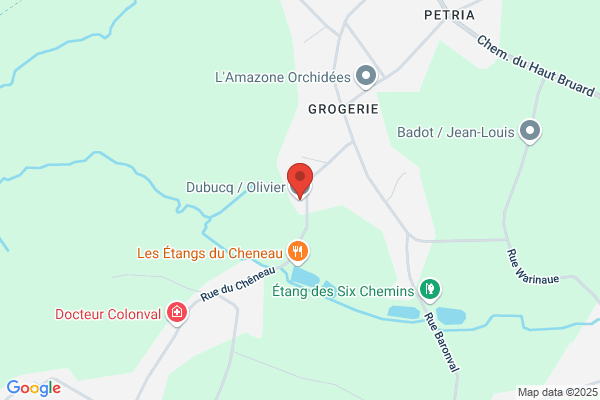
Task: Open the L'Amazone Orchidées map marker
Action: pyautogui.click(x=366, y=77)
